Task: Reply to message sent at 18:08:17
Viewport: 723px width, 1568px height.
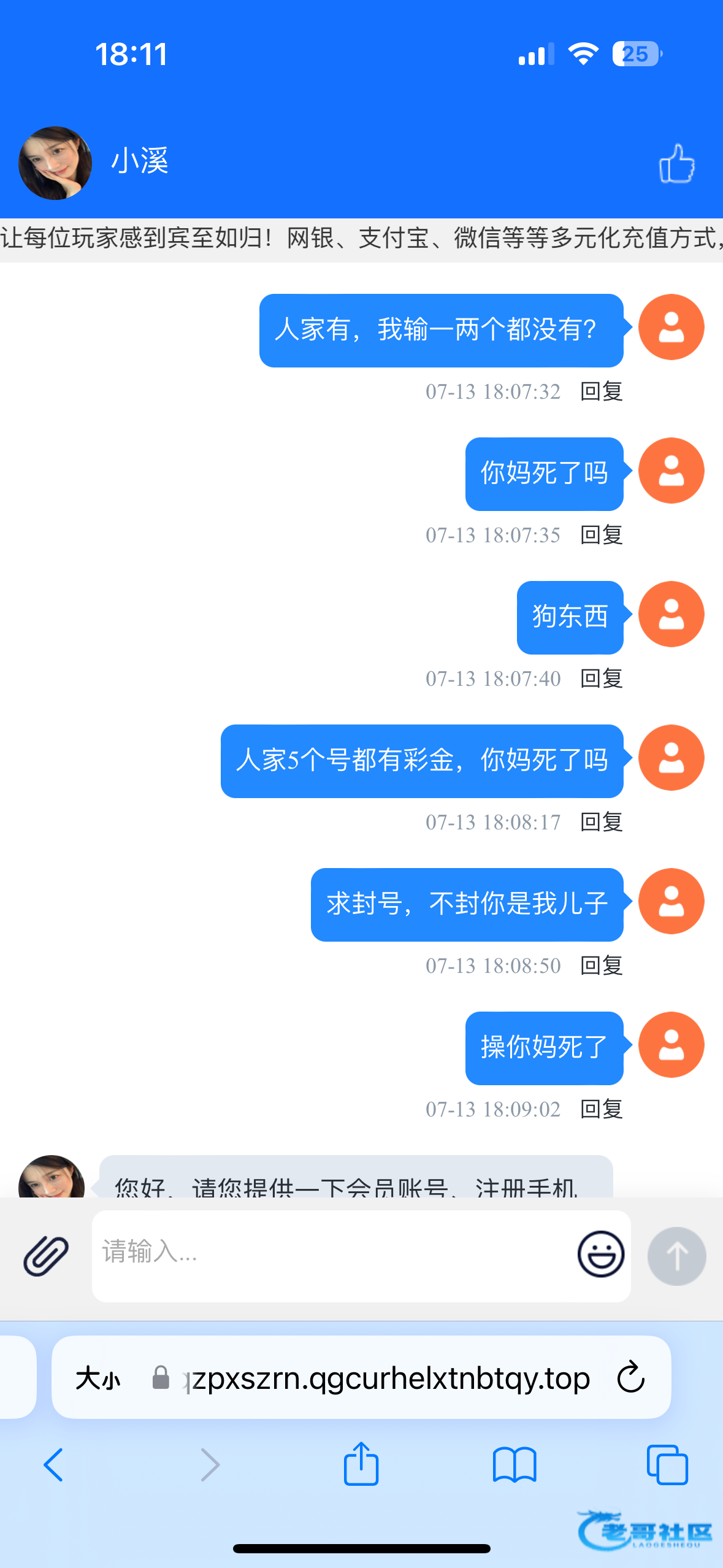Action: pos(602,822)
